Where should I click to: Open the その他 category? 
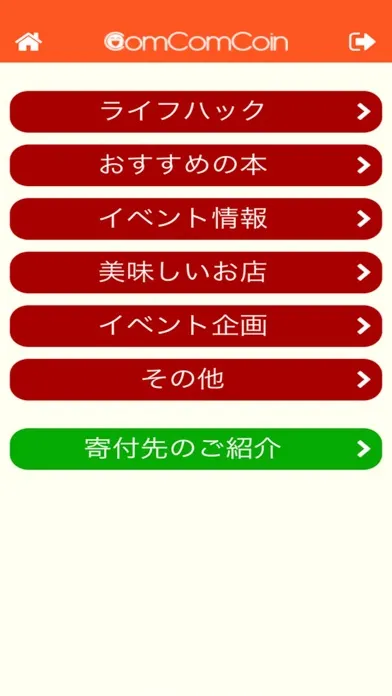[196, 380]
